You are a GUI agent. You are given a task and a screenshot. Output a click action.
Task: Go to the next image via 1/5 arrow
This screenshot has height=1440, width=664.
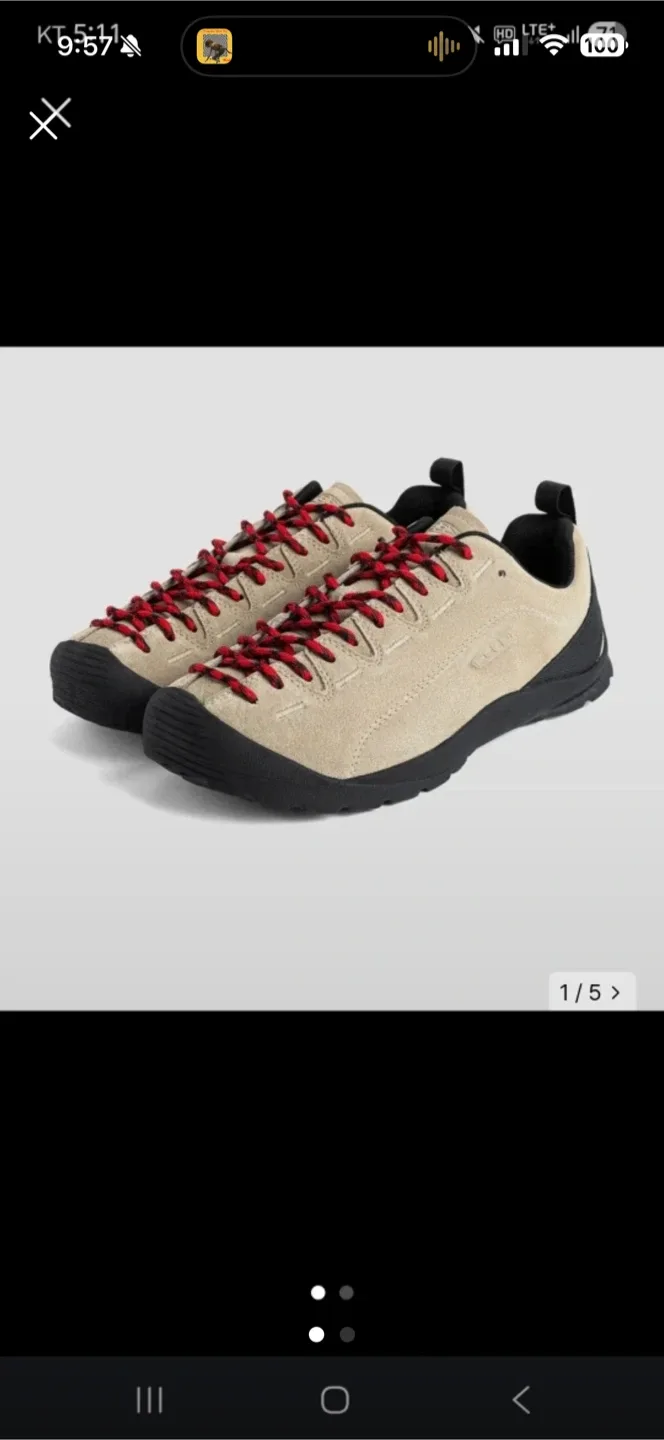tap(614, 992)
